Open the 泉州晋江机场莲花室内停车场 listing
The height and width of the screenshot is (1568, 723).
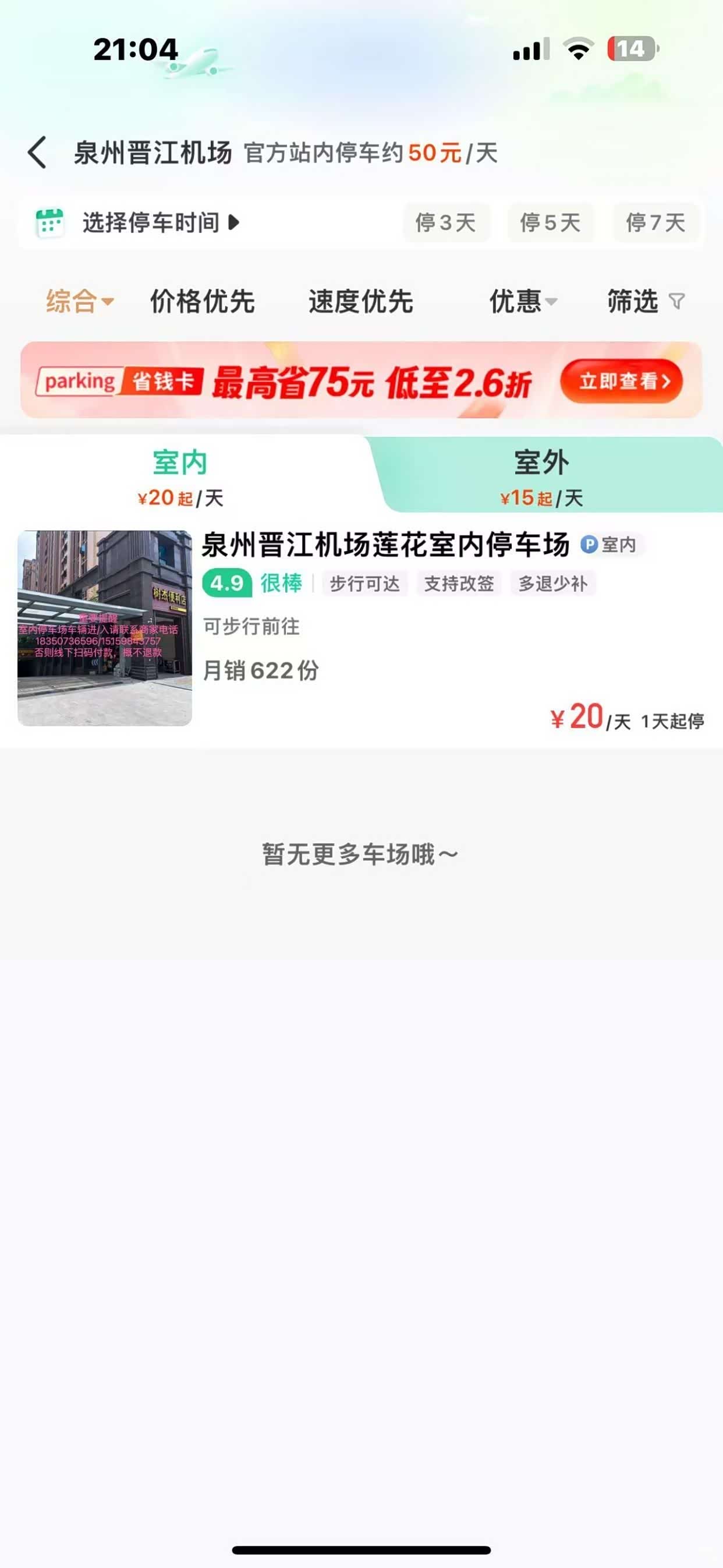pyautogui.click(x=385, y=545)
